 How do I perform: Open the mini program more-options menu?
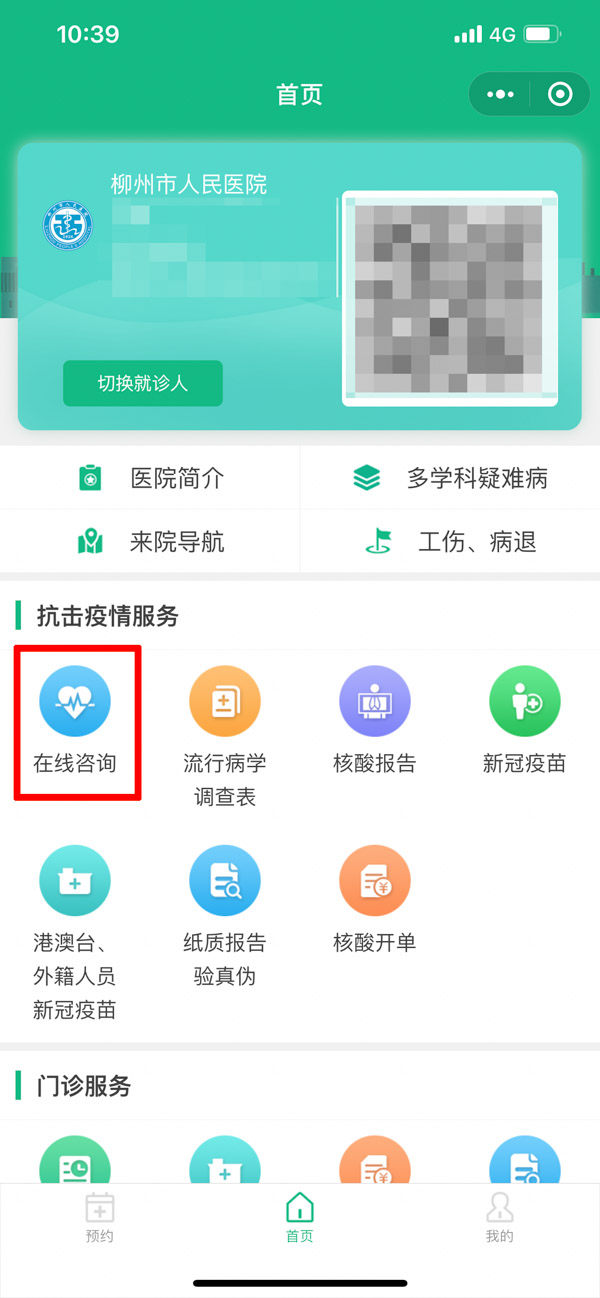point(499,95)
